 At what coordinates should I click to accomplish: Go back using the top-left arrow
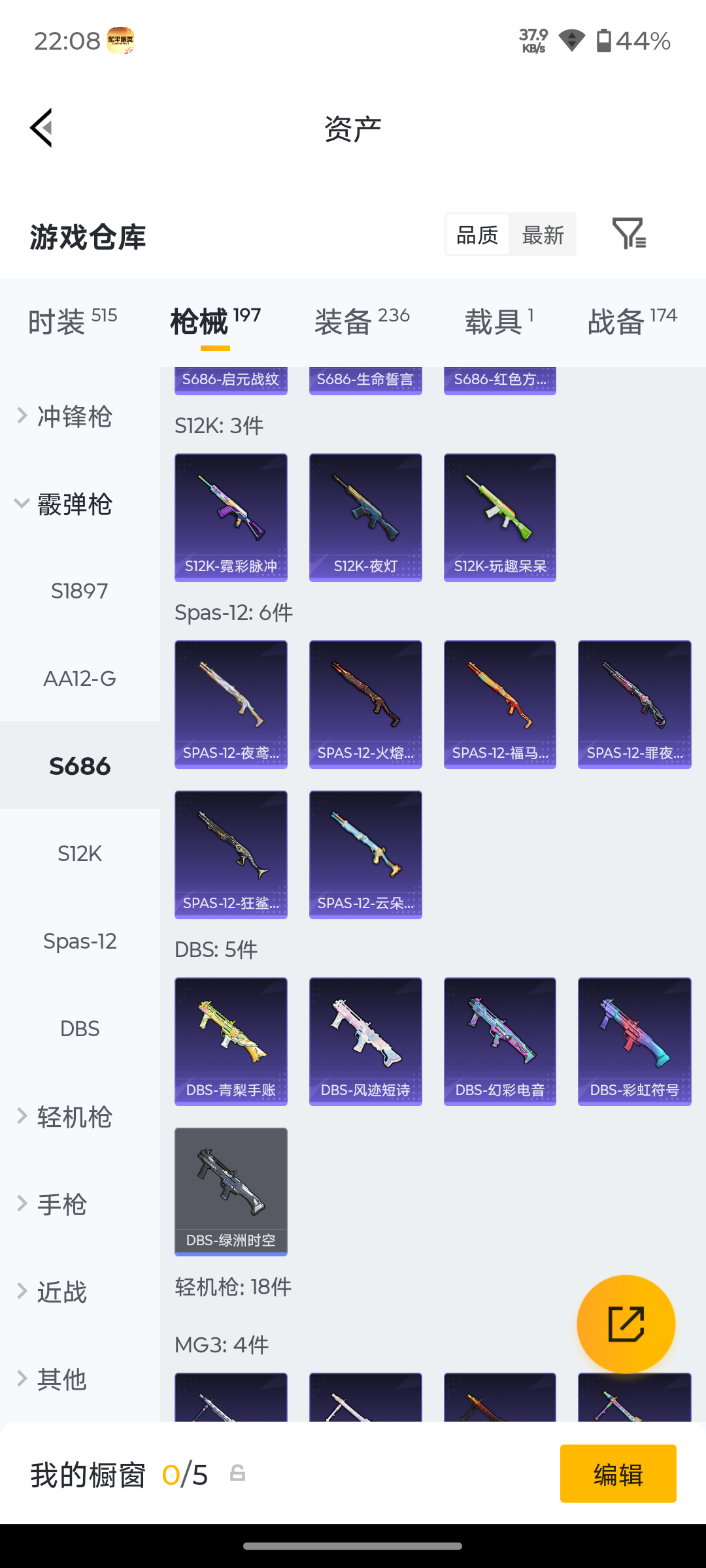[41, 128]
